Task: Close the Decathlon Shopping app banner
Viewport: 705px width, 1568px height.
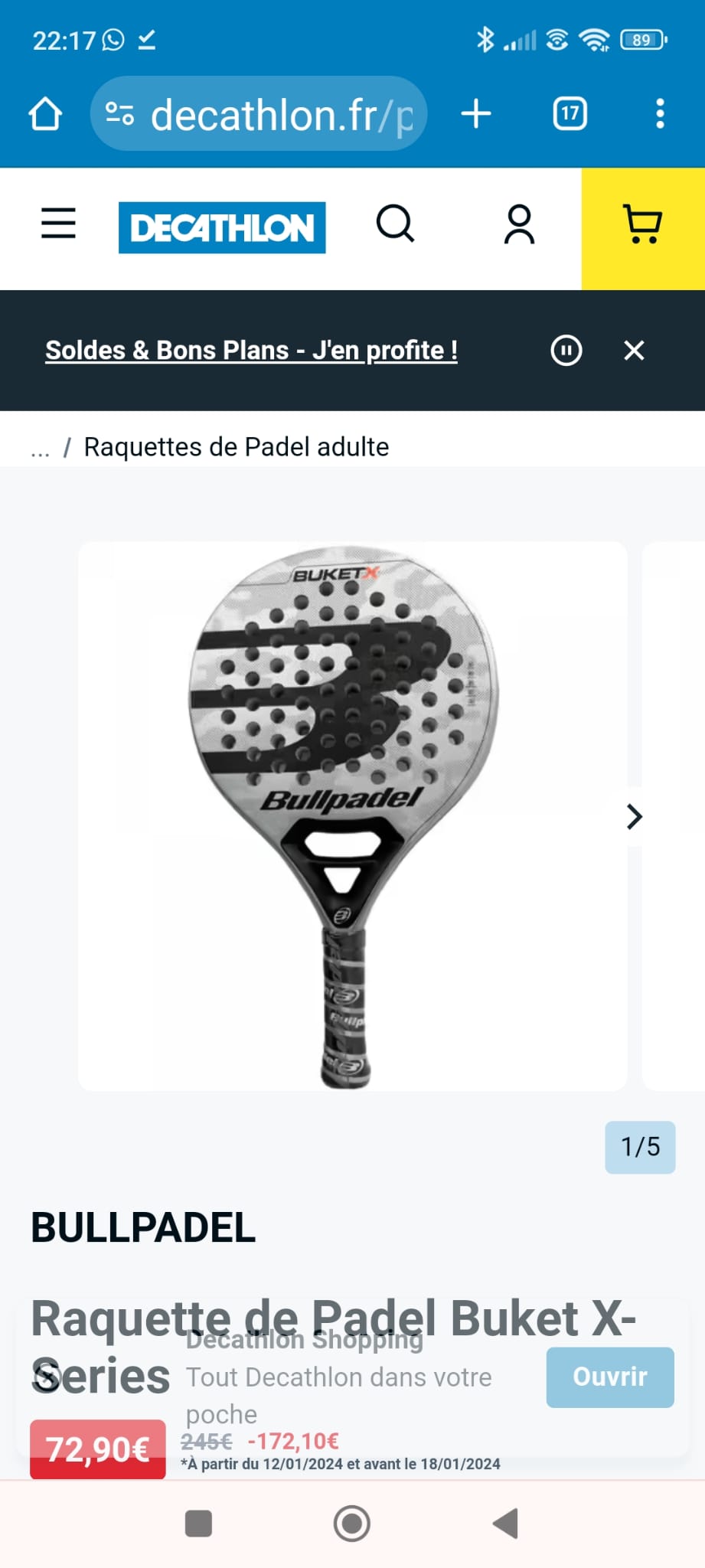Action: click(x=47, y=1377)
